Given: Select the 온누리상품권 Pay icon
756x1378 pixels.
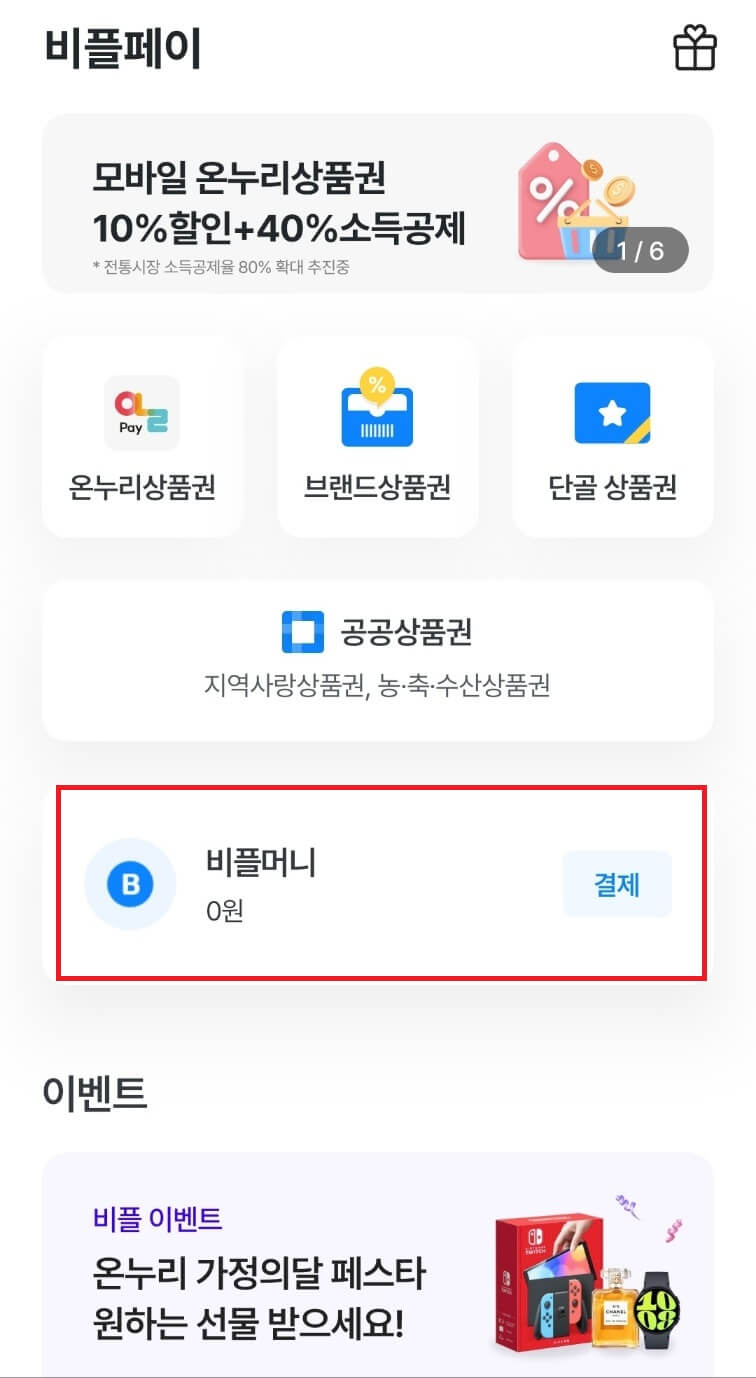Looking at the screenshot, I should 142,412.
